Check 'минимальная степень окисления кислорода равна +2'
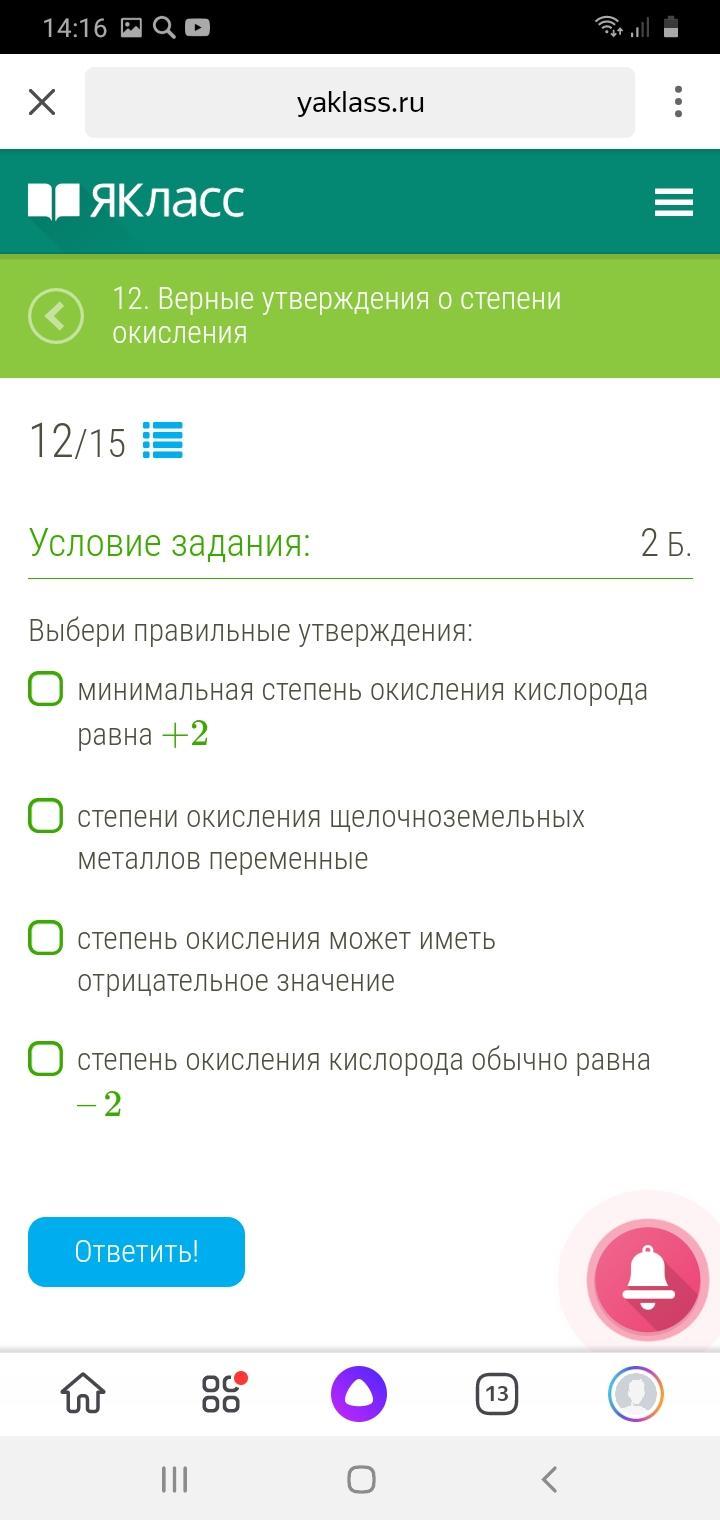 pyautogui.click(x=46, y=689)
